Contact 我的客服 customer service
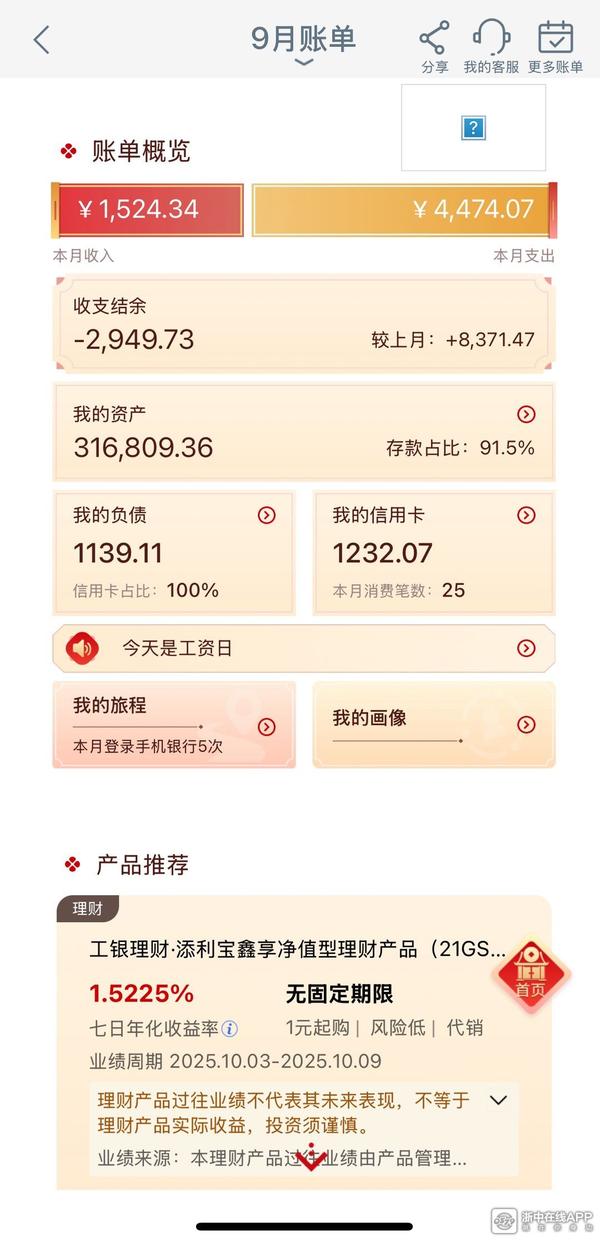The height and width of the screenshot is (1243, 600). [x=491, y=46]
